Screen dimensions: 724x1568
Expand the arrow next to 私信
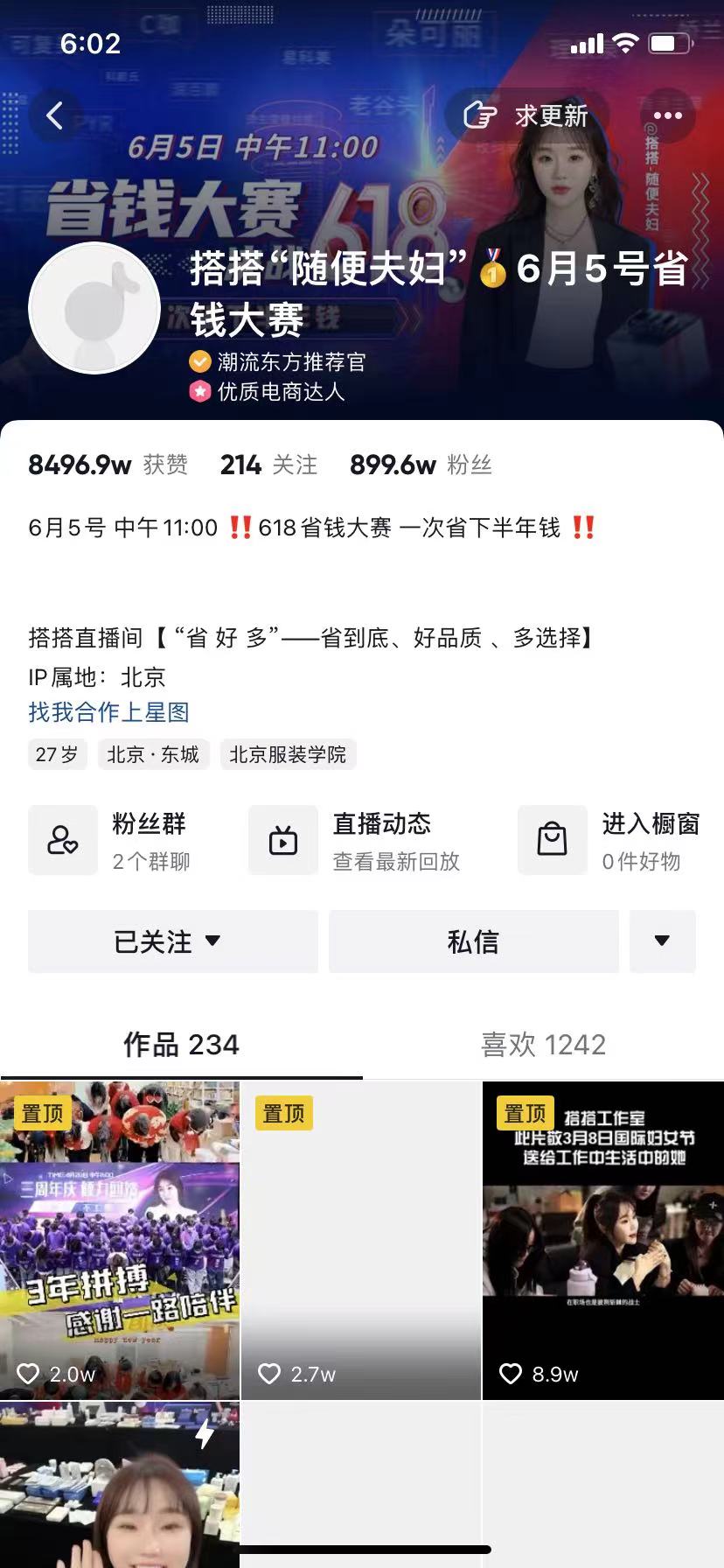tap(662, 941)
